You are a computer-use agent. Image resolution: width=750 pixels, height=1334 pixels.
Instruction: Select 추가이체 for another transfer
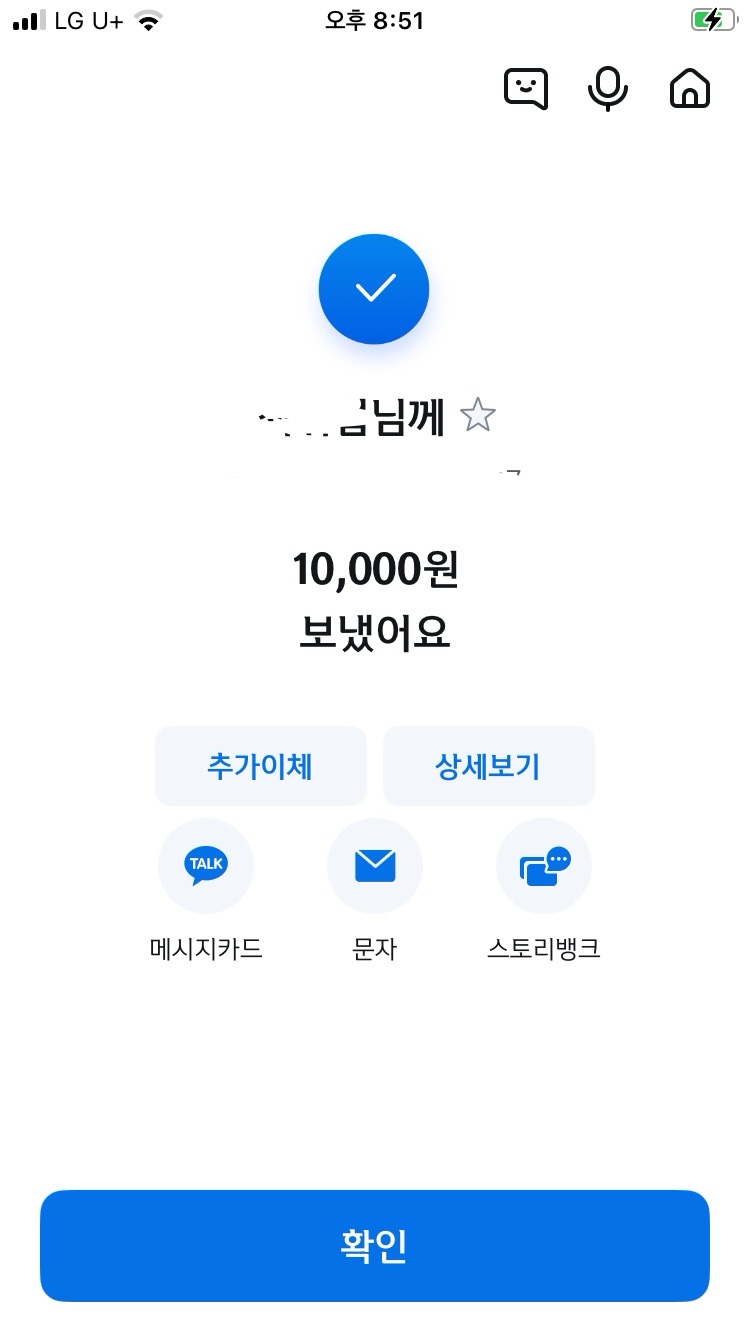(x=260, y=766)
